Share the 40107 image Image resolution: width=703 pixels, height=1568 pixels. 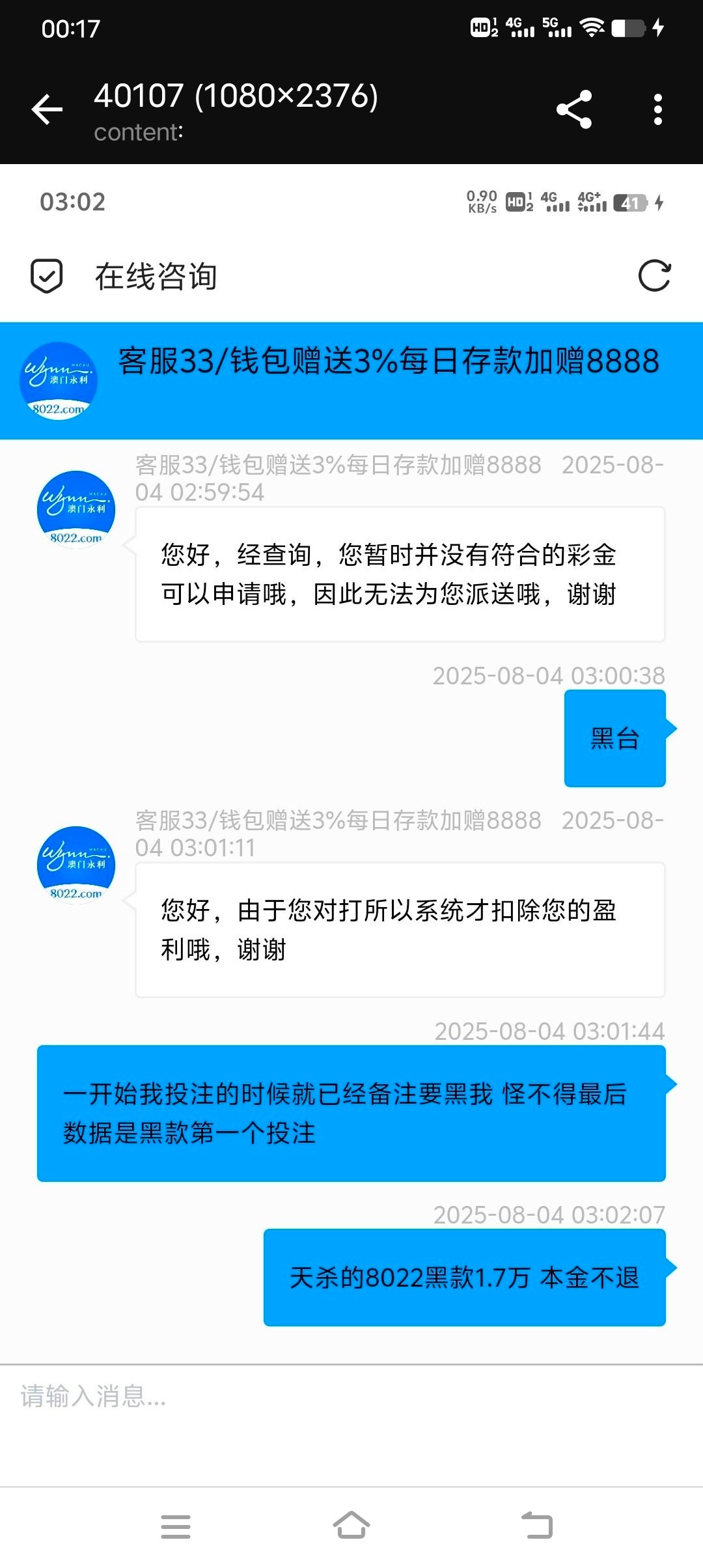pos(574,109)
